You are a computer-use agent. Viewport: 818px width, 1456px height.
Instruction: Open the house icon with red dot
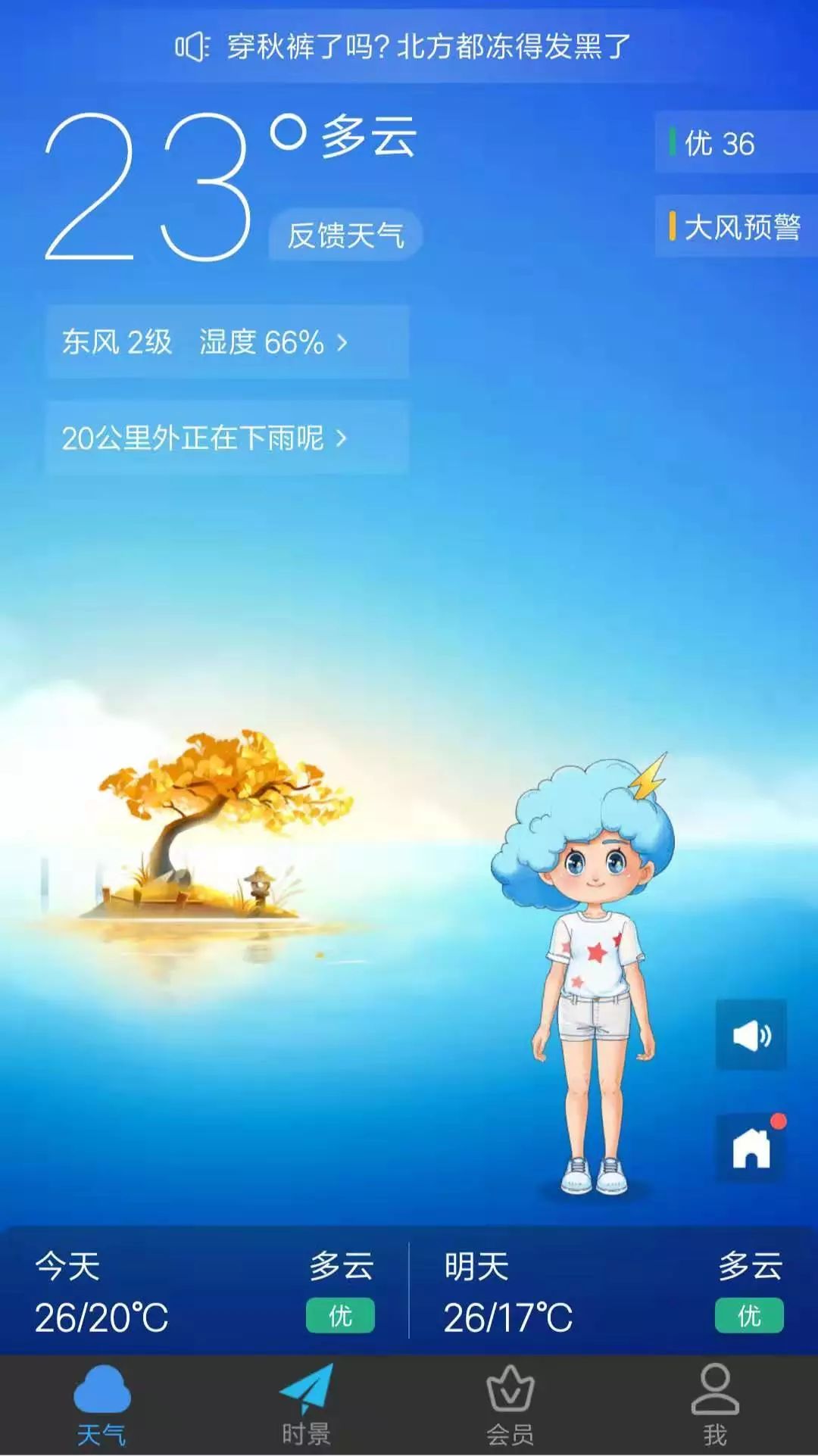[x=751, y=1148]
